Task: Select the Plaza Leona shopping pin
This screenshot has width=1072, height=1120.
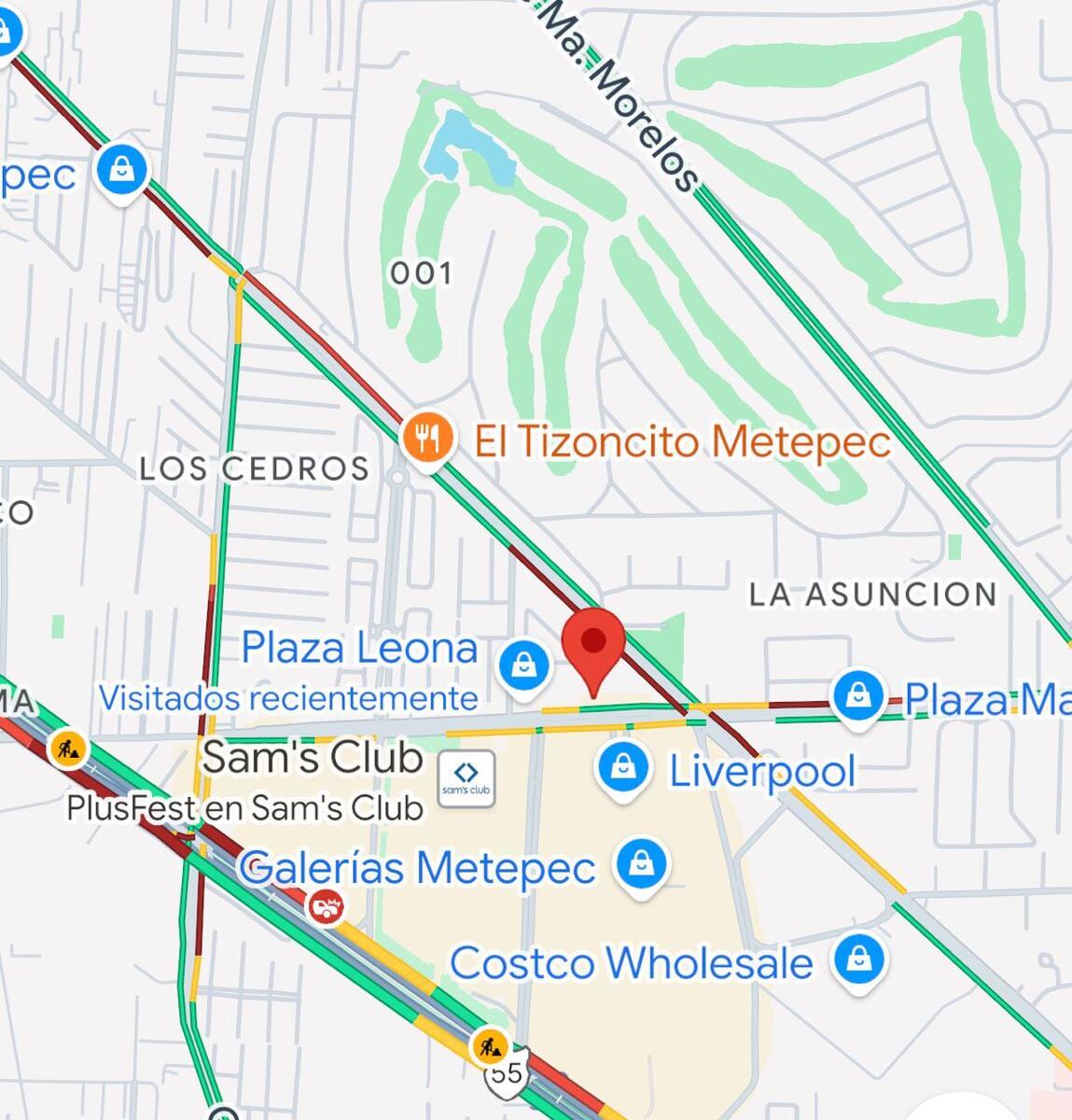Action: (x=524, y=665)
